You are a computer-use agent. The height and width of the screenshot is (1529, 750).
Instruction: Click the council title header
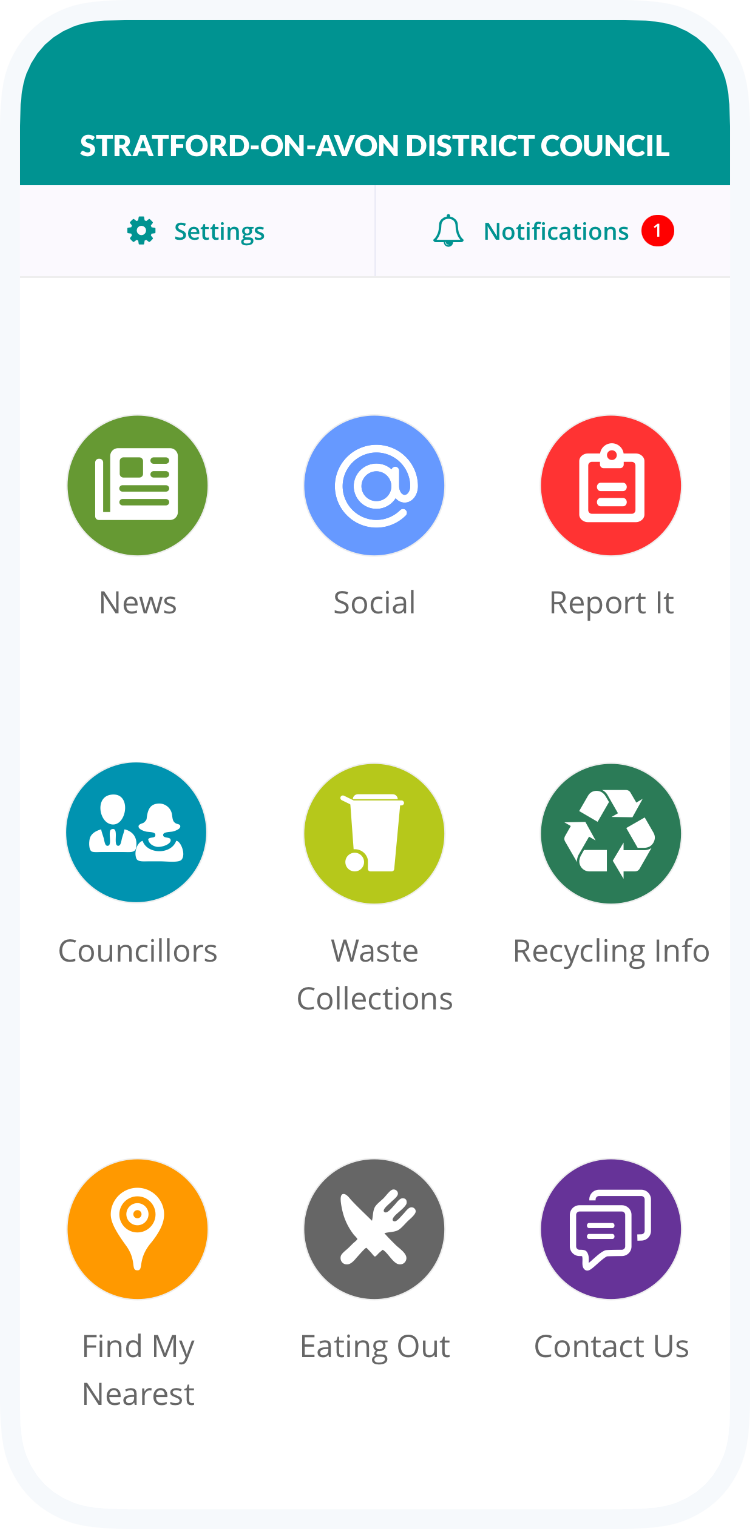click(x=375, y=146)
